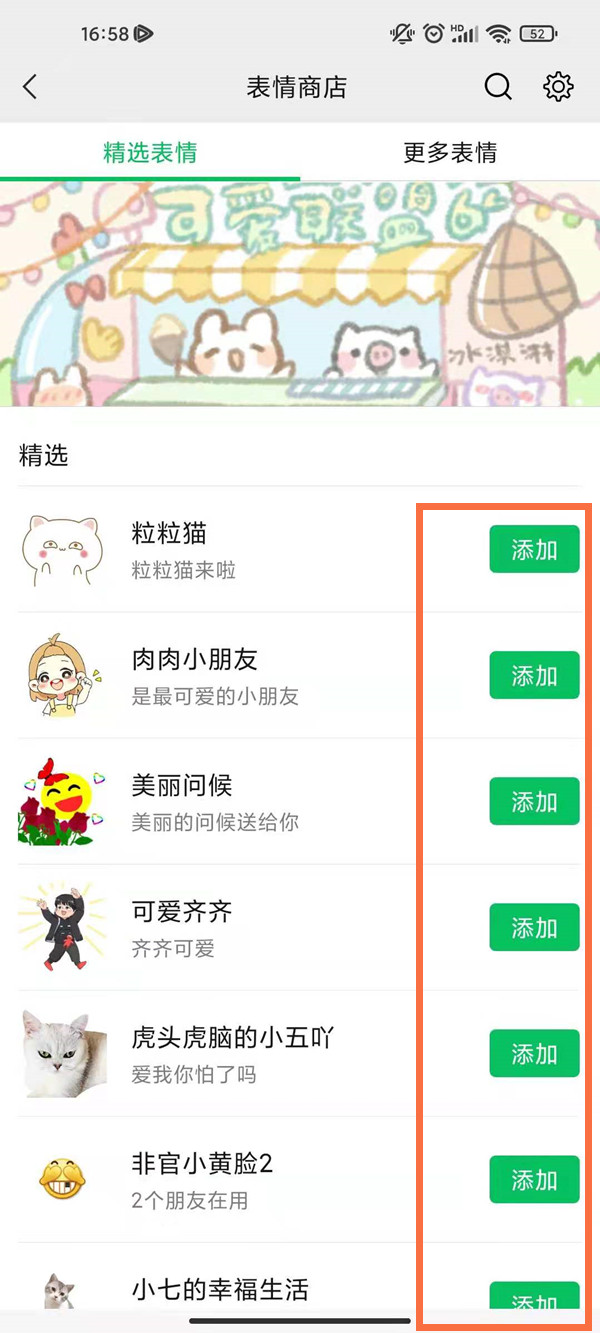Open the search icon
The width and height of the screenshot is (600, 1333).
[498, 87]
